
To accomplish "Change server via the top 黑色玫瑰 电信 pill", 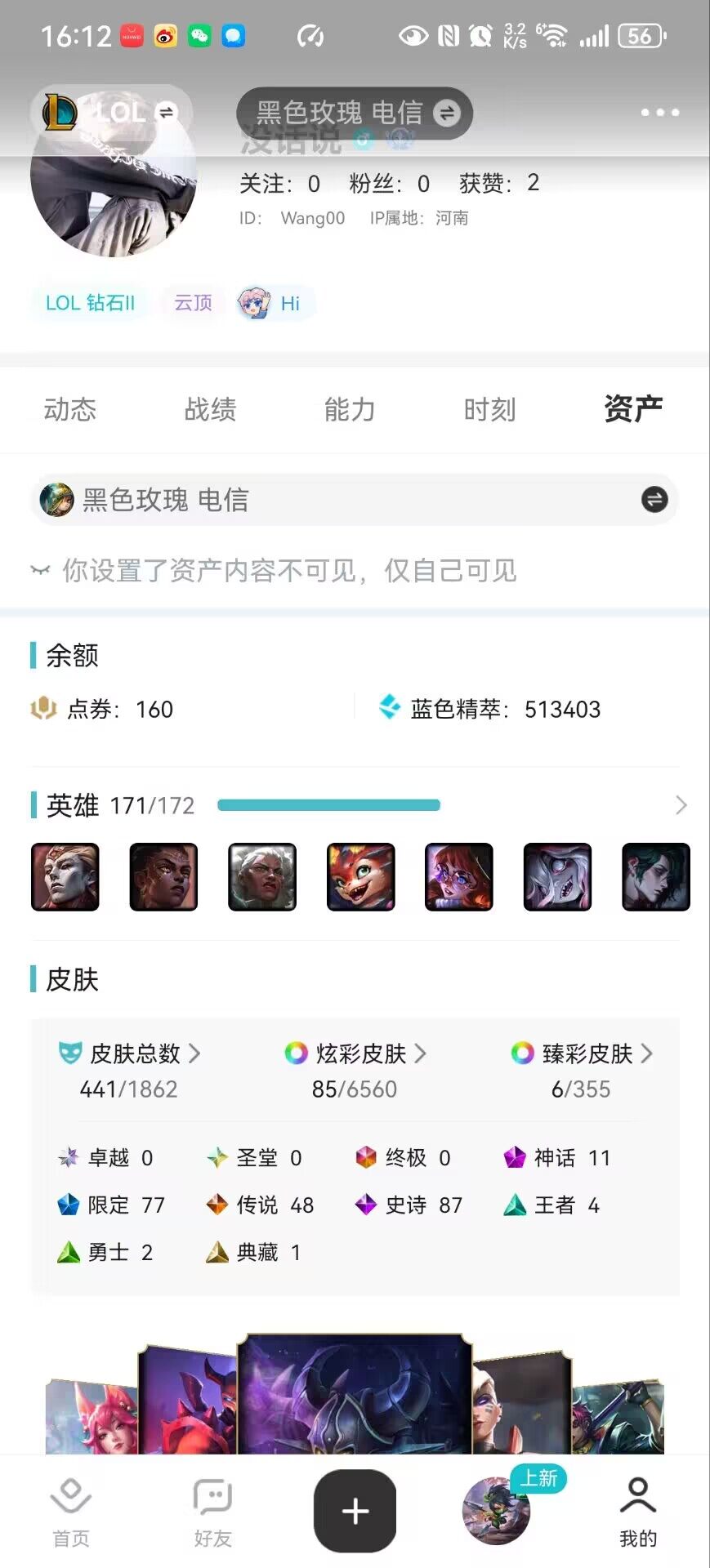I will (x=355, y=113).
